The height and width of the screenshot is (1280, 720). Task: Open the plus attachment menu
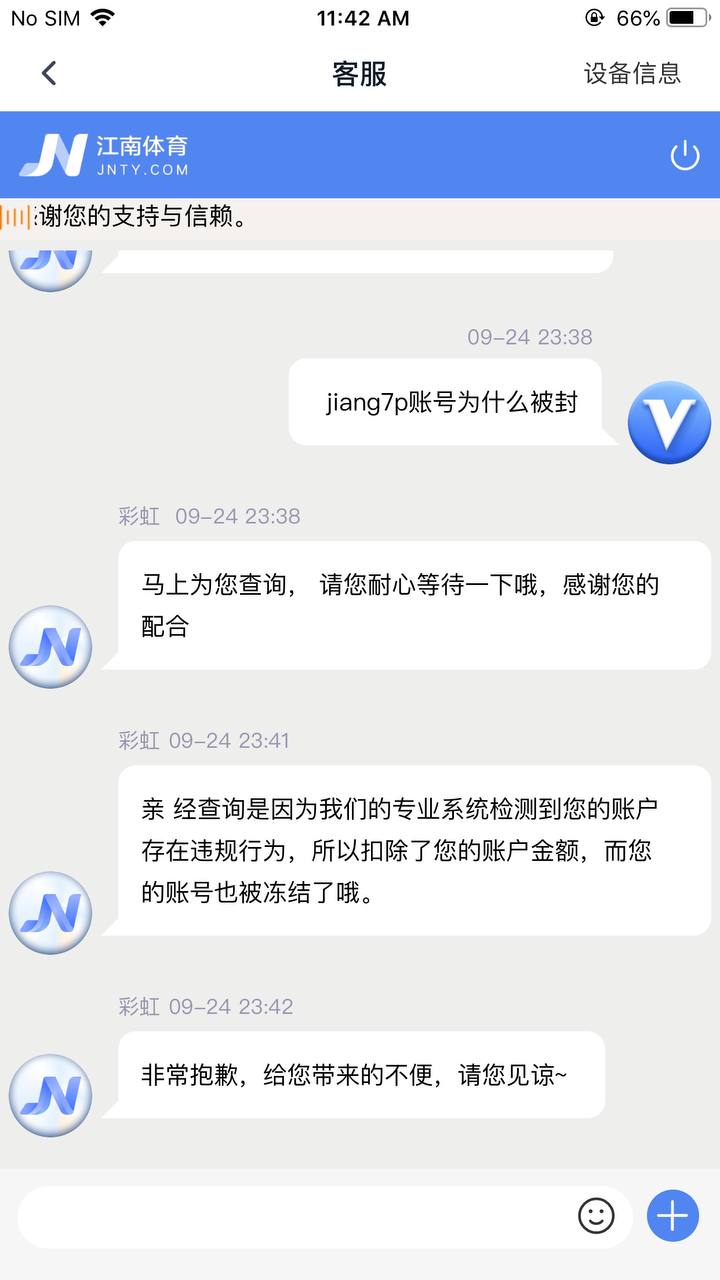673,1216
